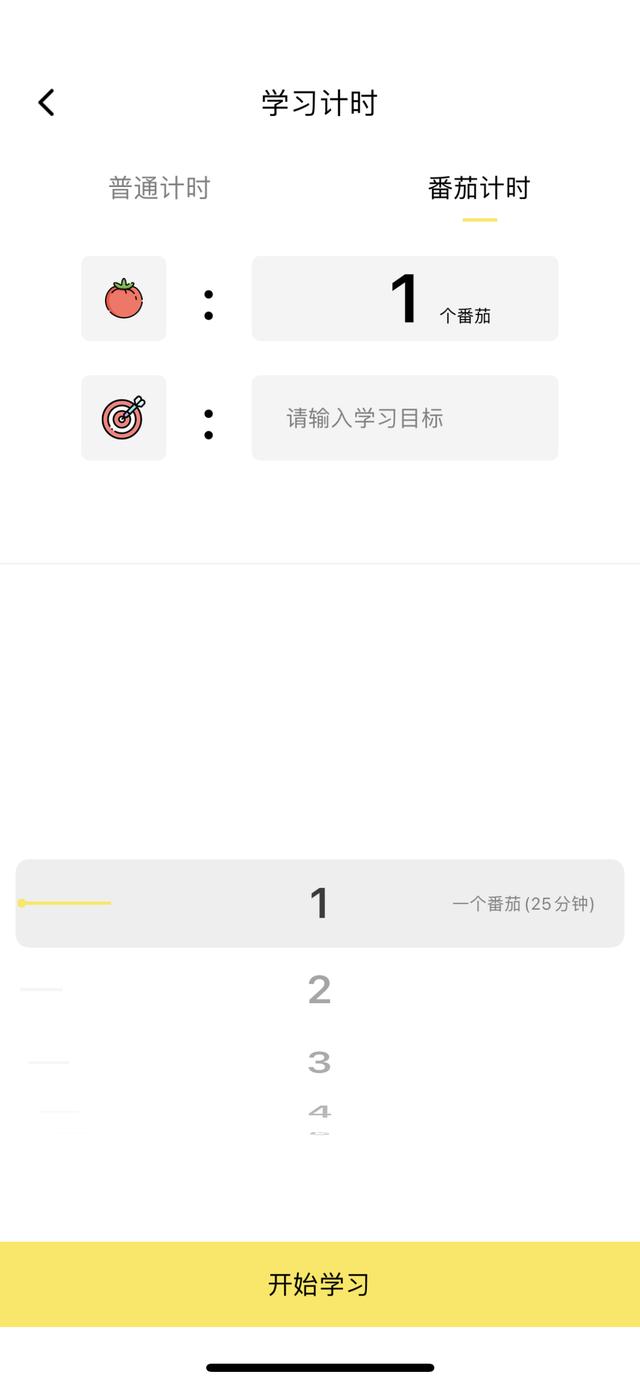Go back using the arrow icon
Screen dimensions: 640x1385
(46, 102)
